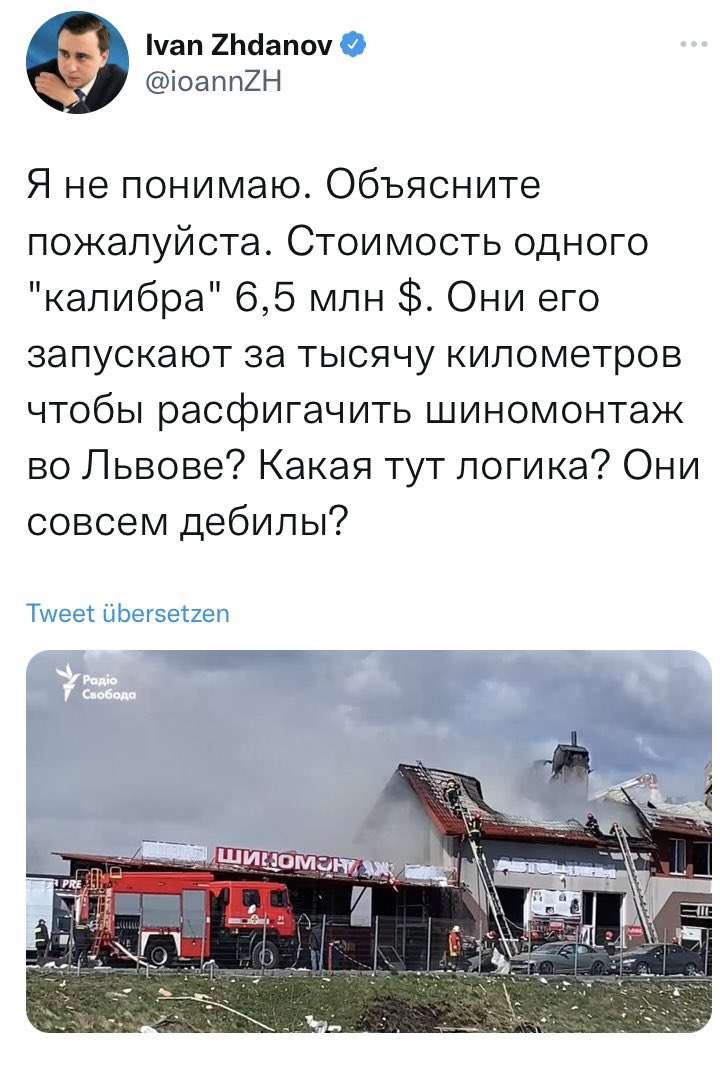Screen dimensions: 724x1070
Task: Open the attached Радіо Свобода photo
Action: coord(368,842)
